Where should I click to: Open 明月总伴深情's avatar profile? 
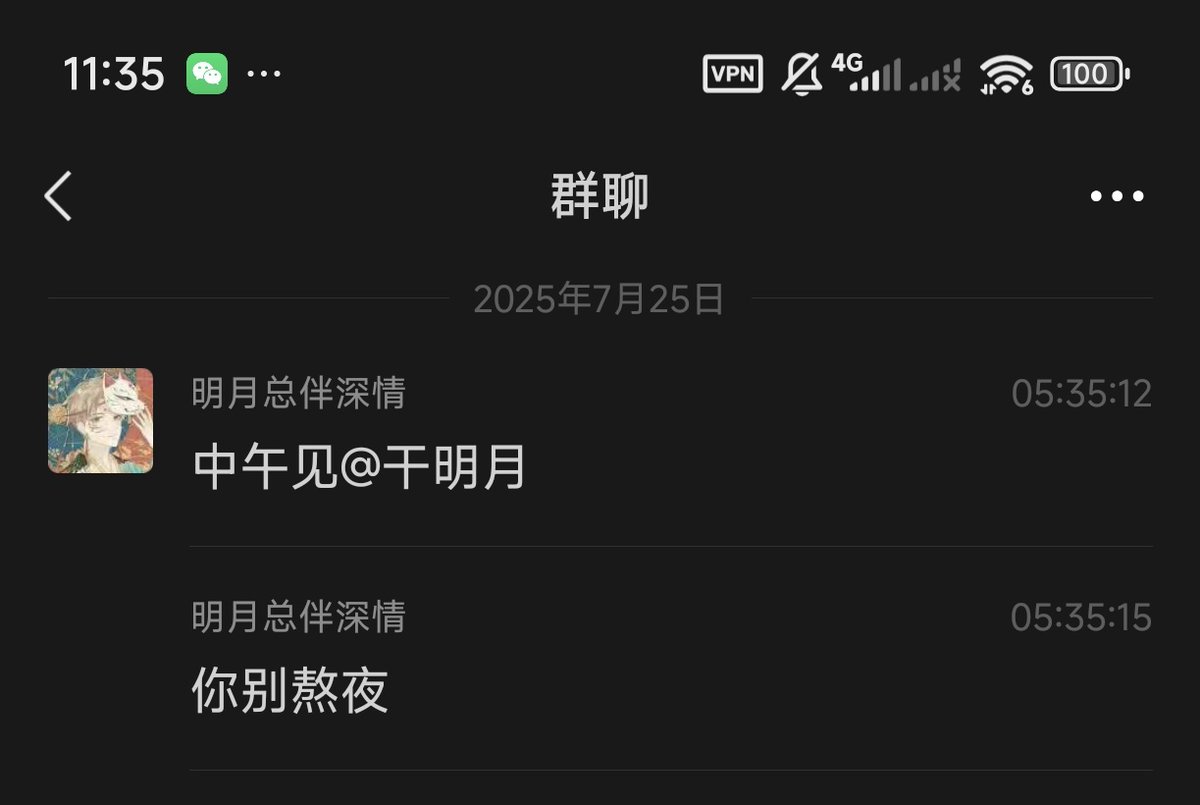[x=101, y=420]
